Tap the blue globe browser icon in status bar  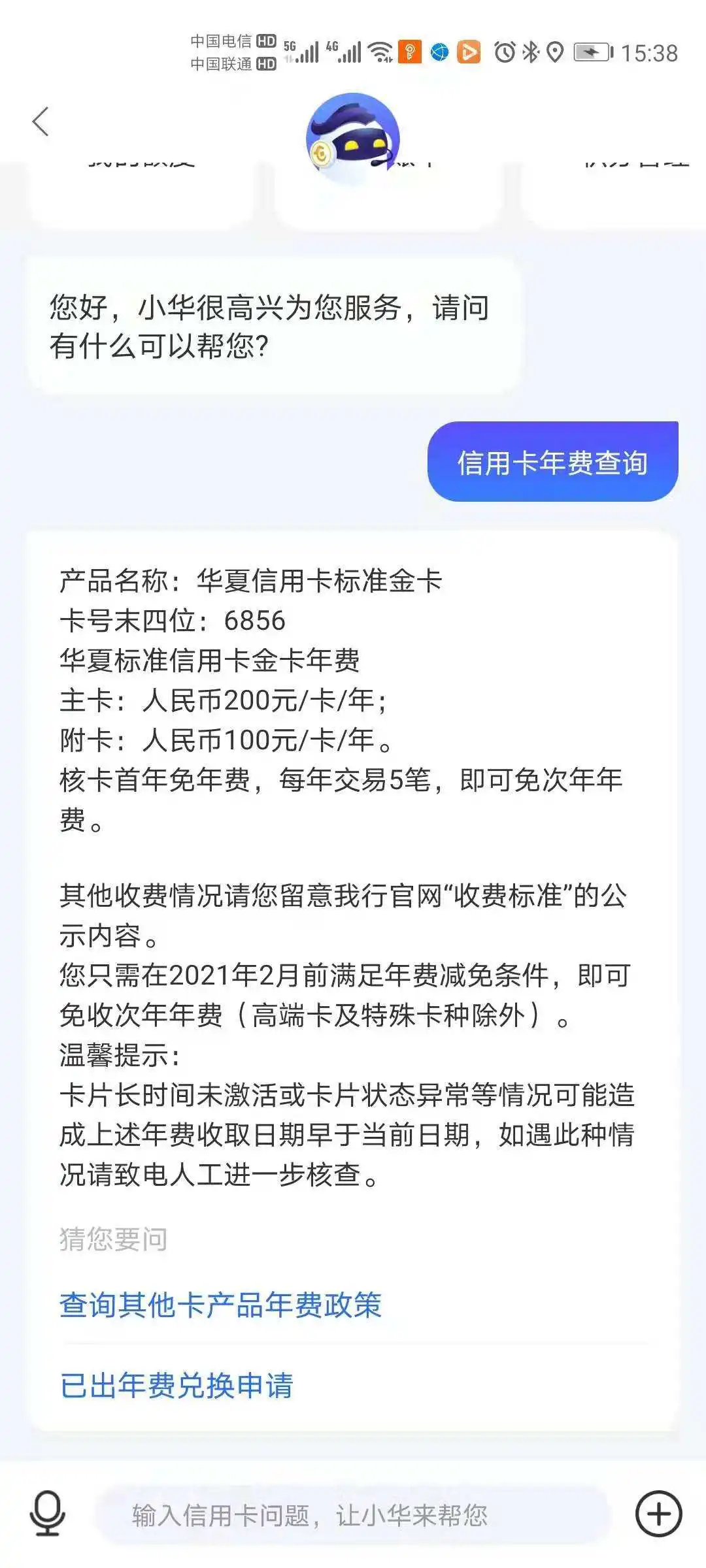click(439, 50)
